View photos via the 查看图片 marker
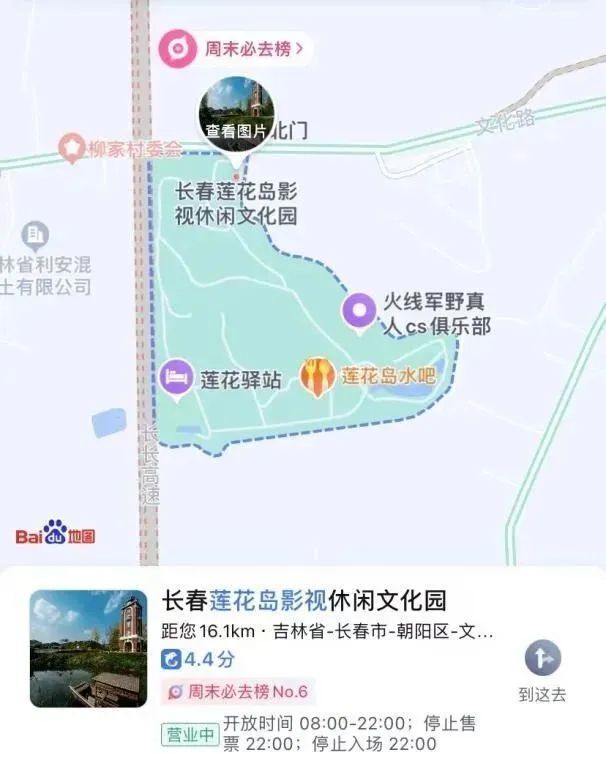 [232, 113]
